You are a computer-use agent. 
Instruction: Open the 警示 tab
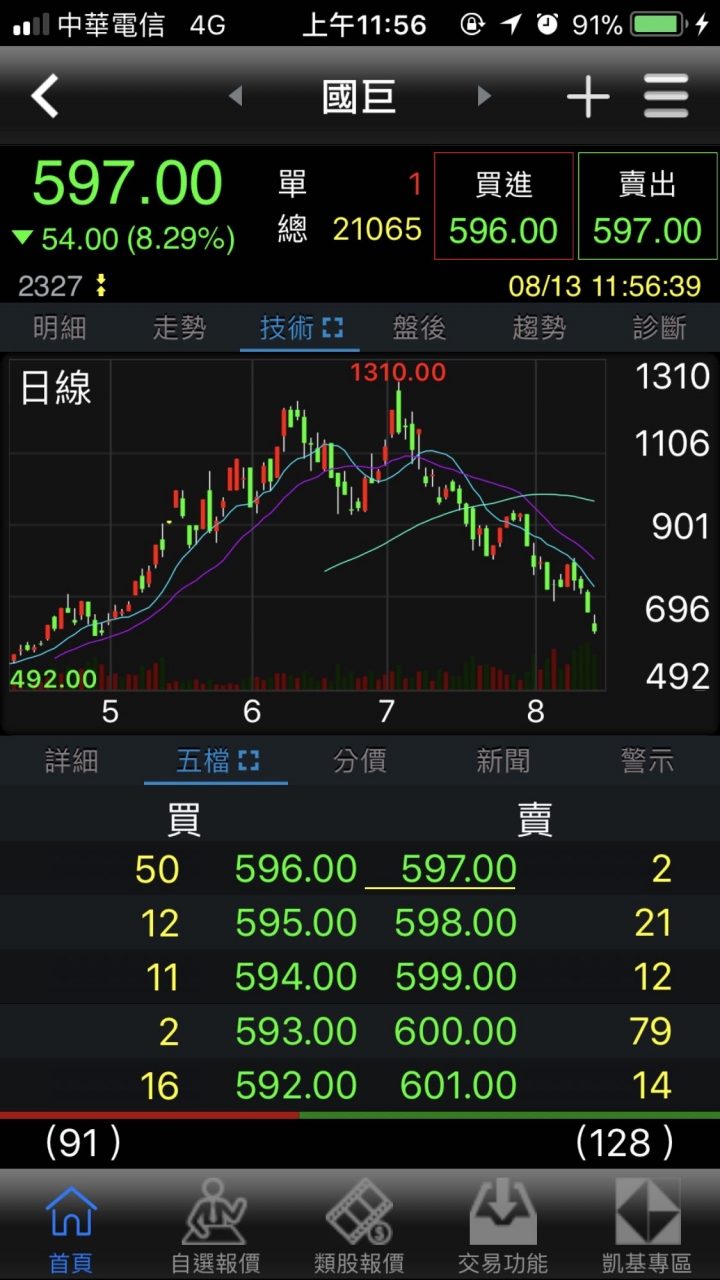tap(647, 762)
